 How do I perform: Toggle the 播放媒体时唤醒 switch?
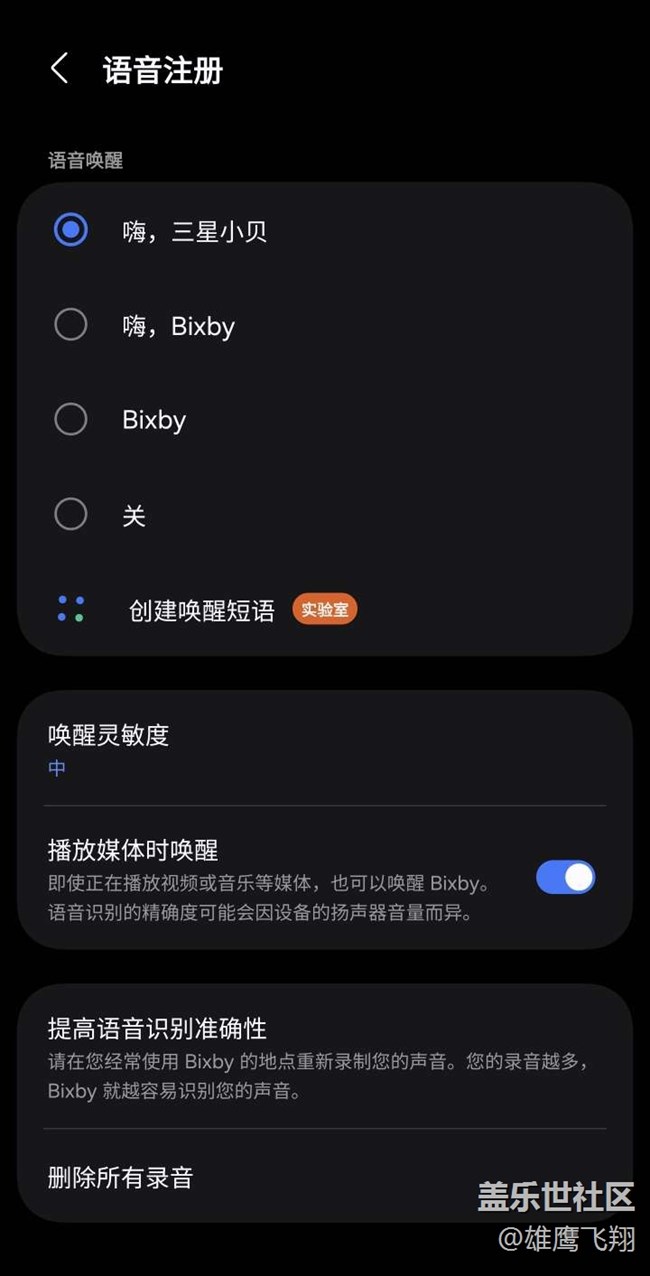tap(565, 878)
